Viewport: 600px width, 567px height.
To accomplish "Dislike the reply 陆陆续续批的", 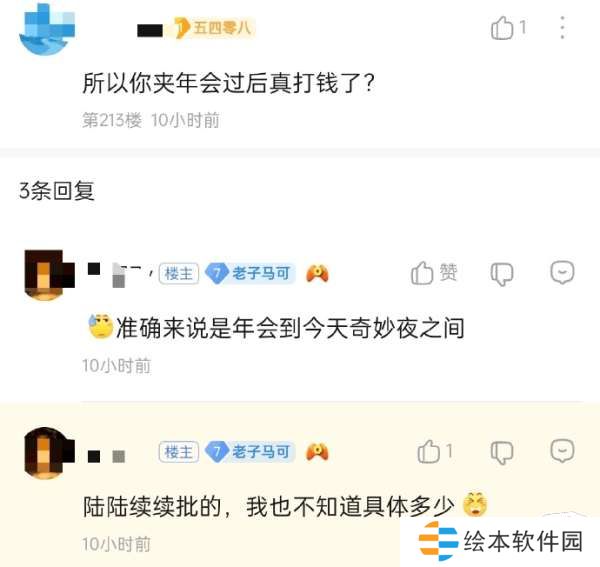I will coord(502,451).
